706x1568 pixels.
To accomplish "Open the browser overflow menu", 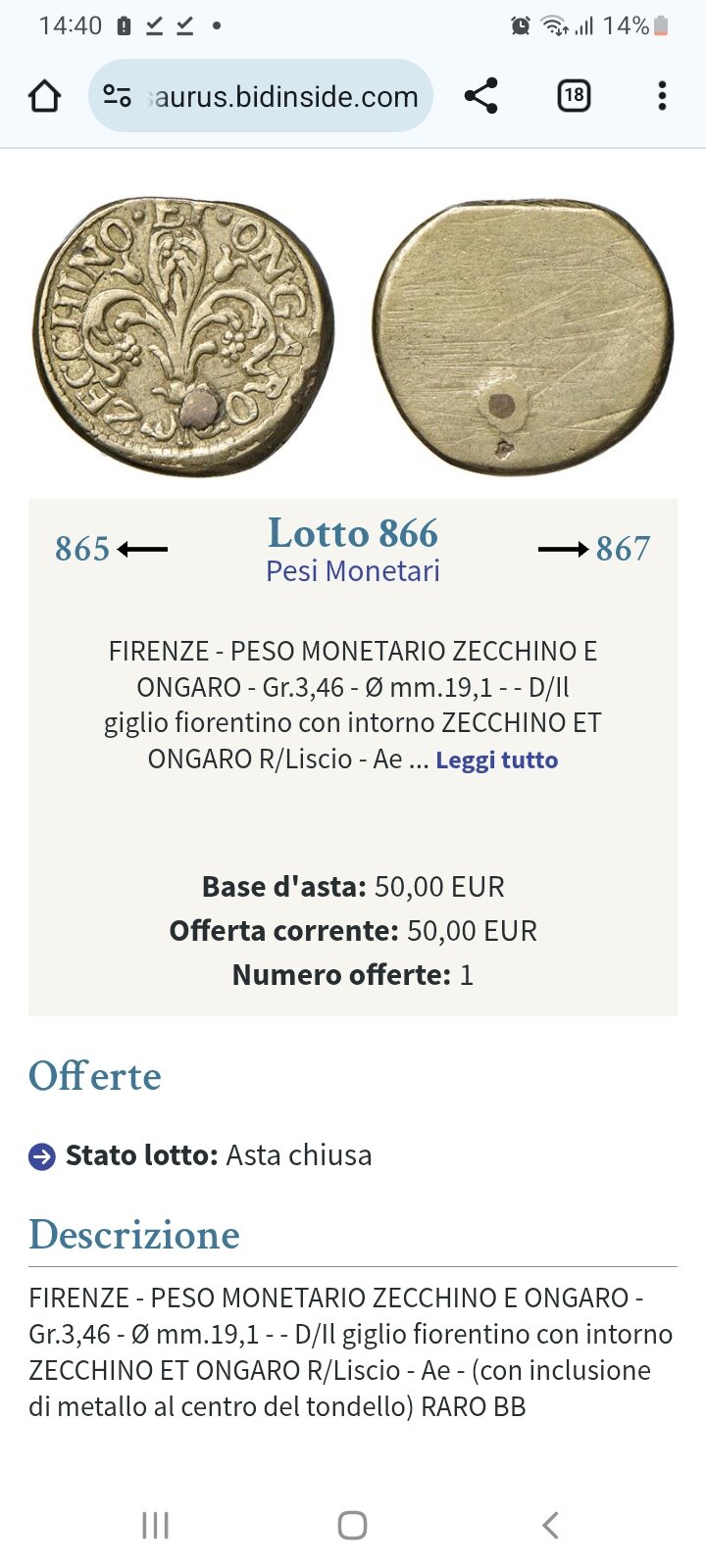I will [x=662, y=96].
